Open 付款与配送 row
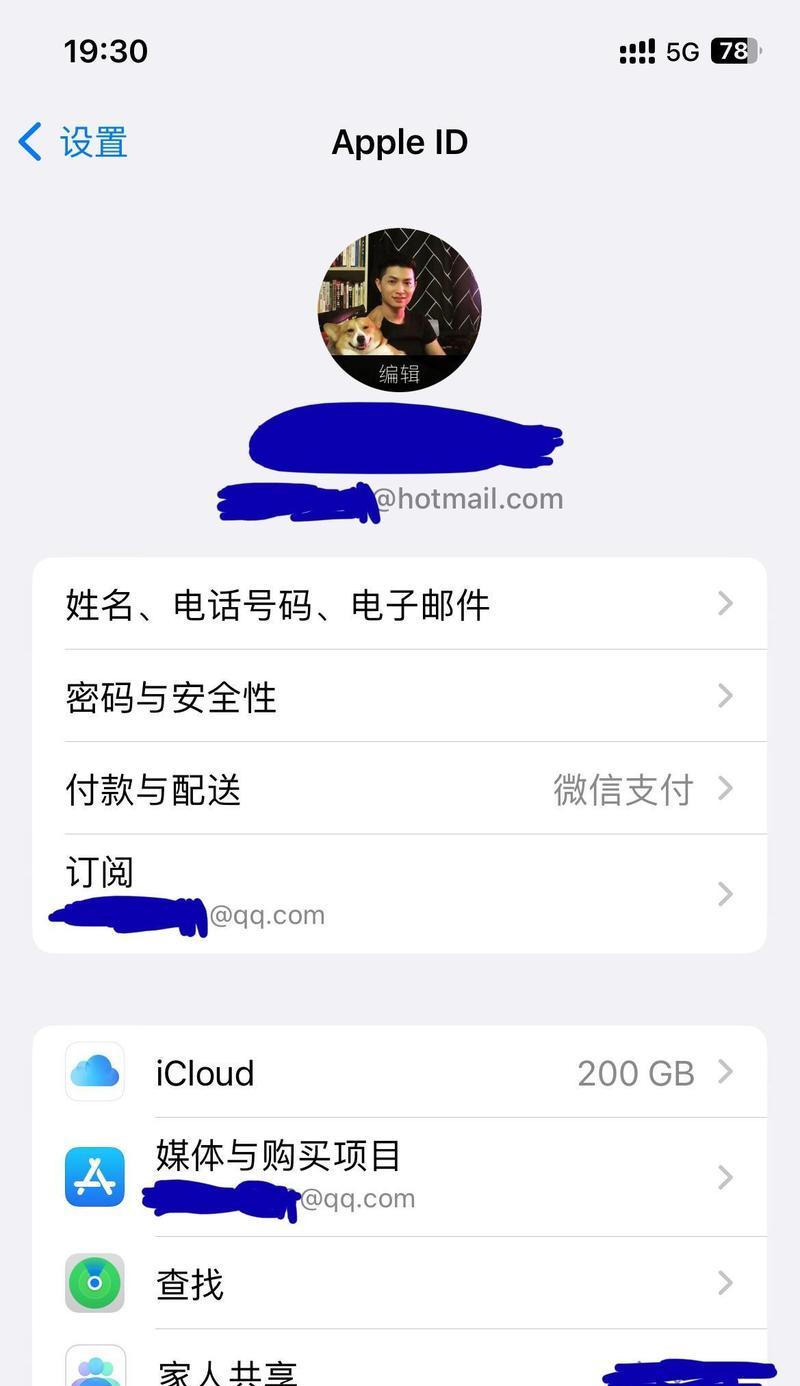 tap(400, 789)
